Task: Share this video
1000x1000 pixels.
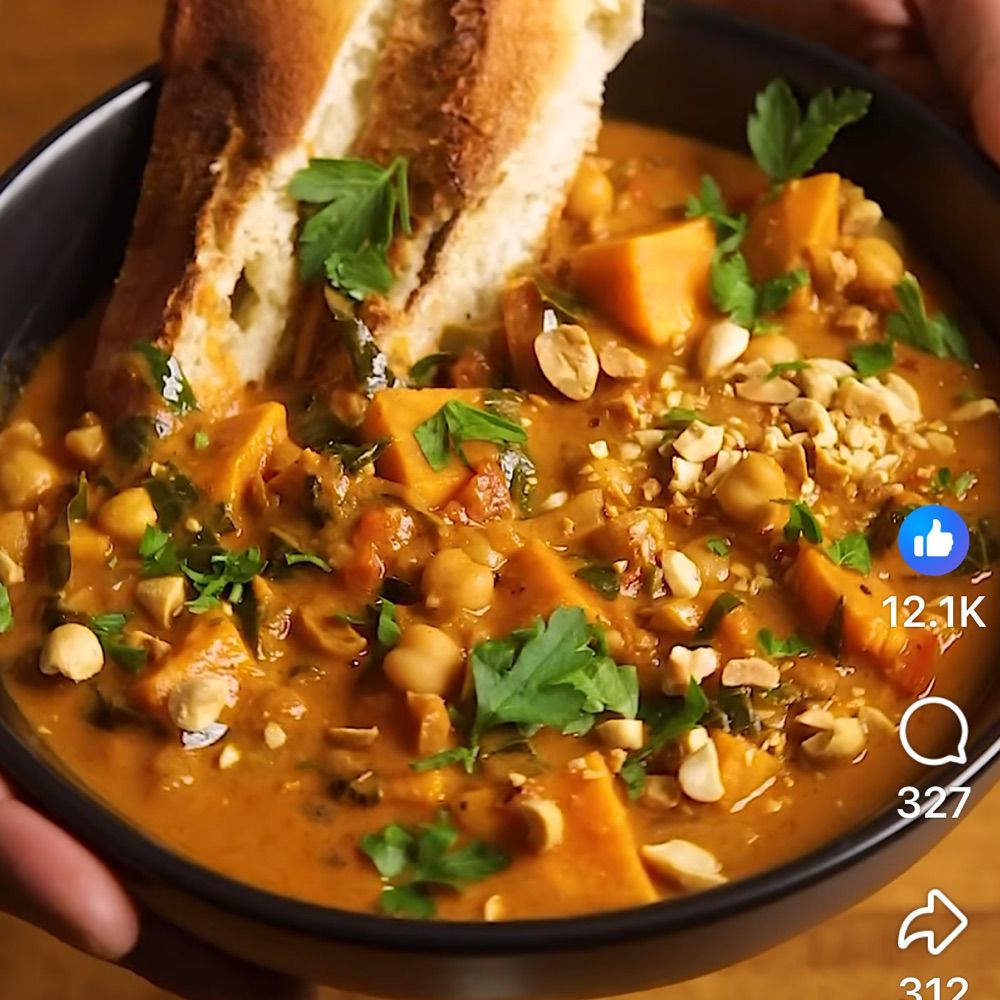Action: (933, 922)
